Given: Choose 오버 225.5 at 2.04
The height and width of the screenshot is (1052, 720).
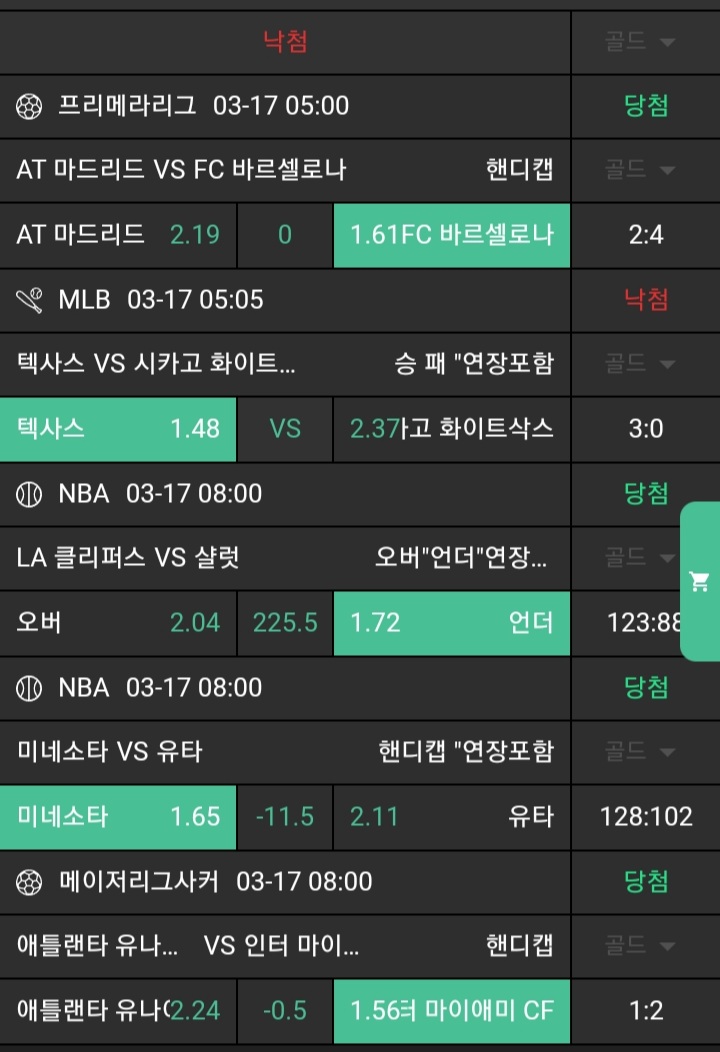Looking at the screenshot, I should click(x=118, y=623).
